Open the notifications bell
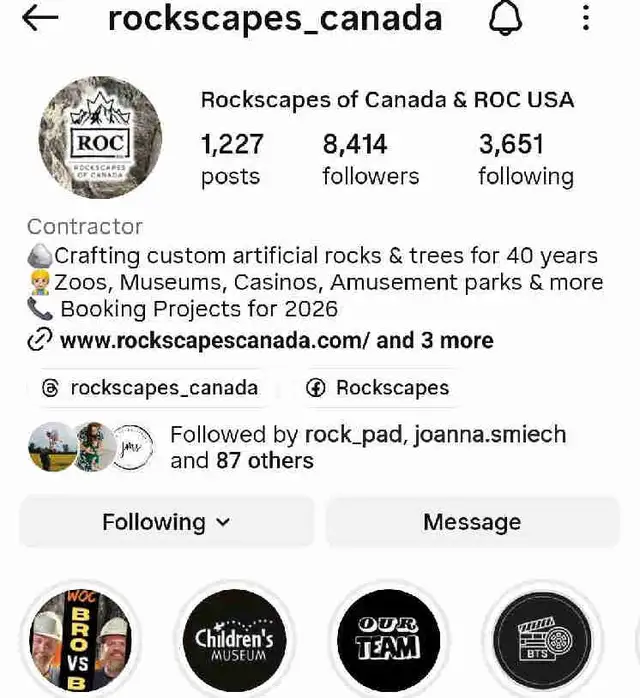This screenshot has width=640, height=698. [506, 18]
